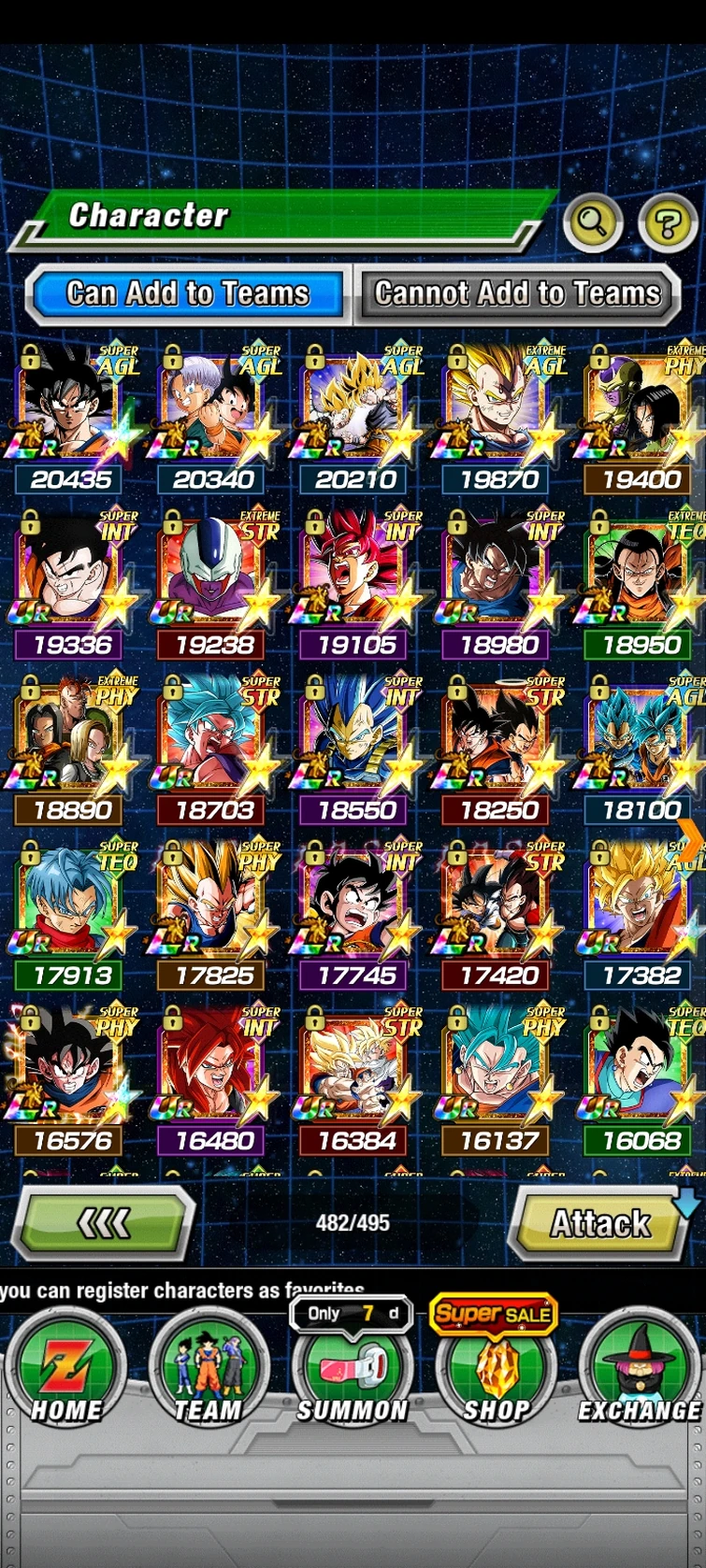Click the 482/495 character count display

[353, 1222]
